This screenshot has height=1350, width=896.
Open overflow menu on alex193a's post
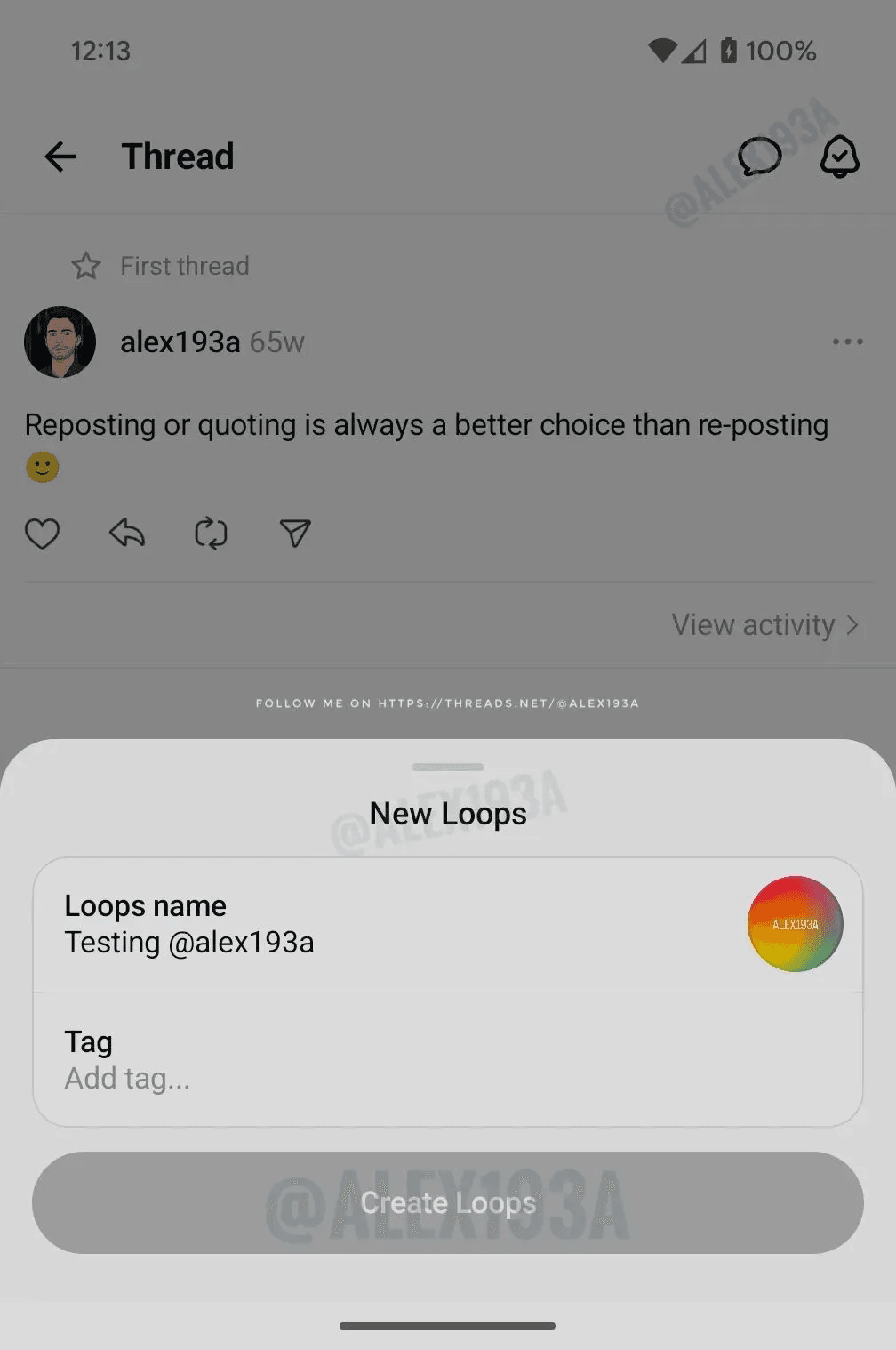click(847, 342)
